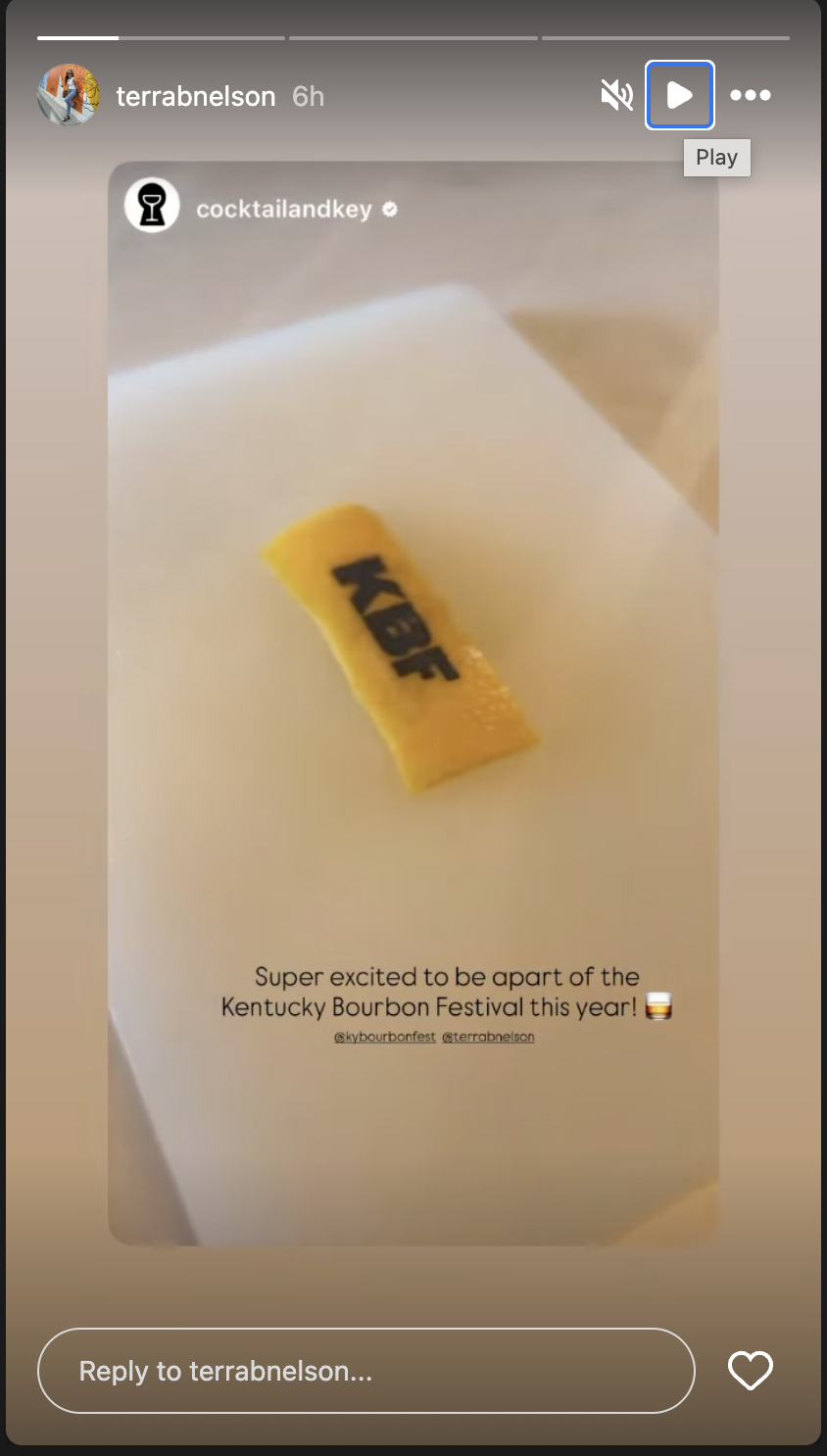Visit the terrabnelson username link
Screen dimensions: 827x1456
pos(195,96)
